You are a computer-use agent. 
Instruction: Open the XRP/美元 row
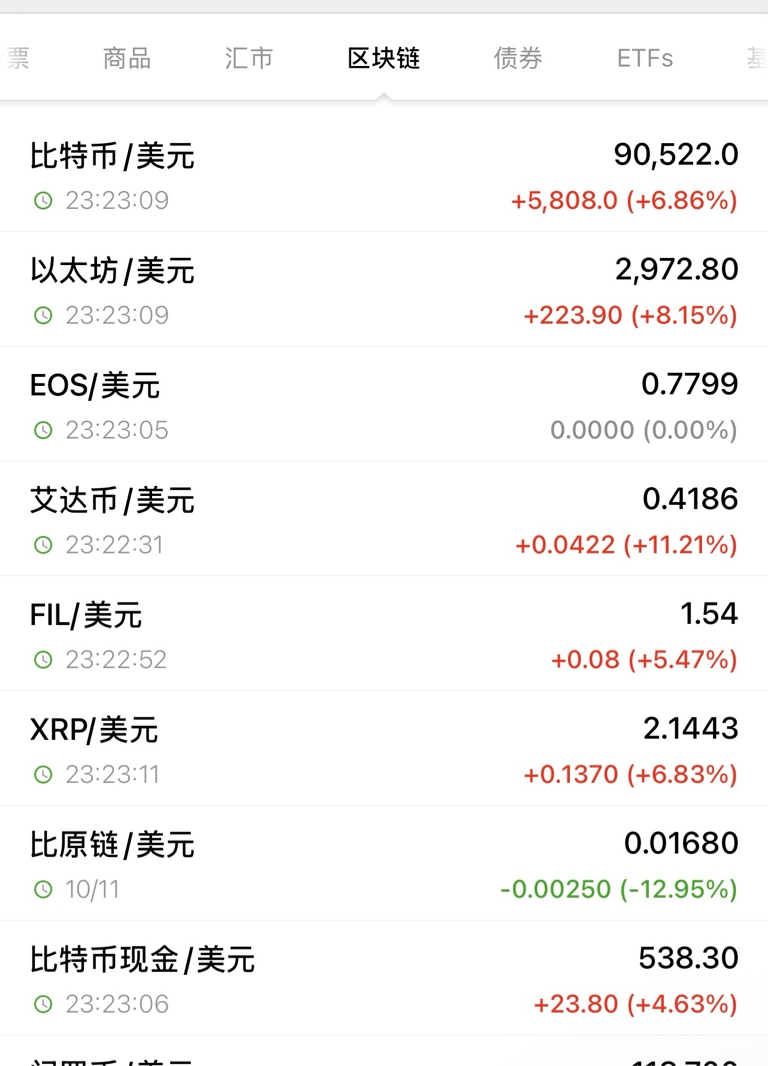pos(384,749)
